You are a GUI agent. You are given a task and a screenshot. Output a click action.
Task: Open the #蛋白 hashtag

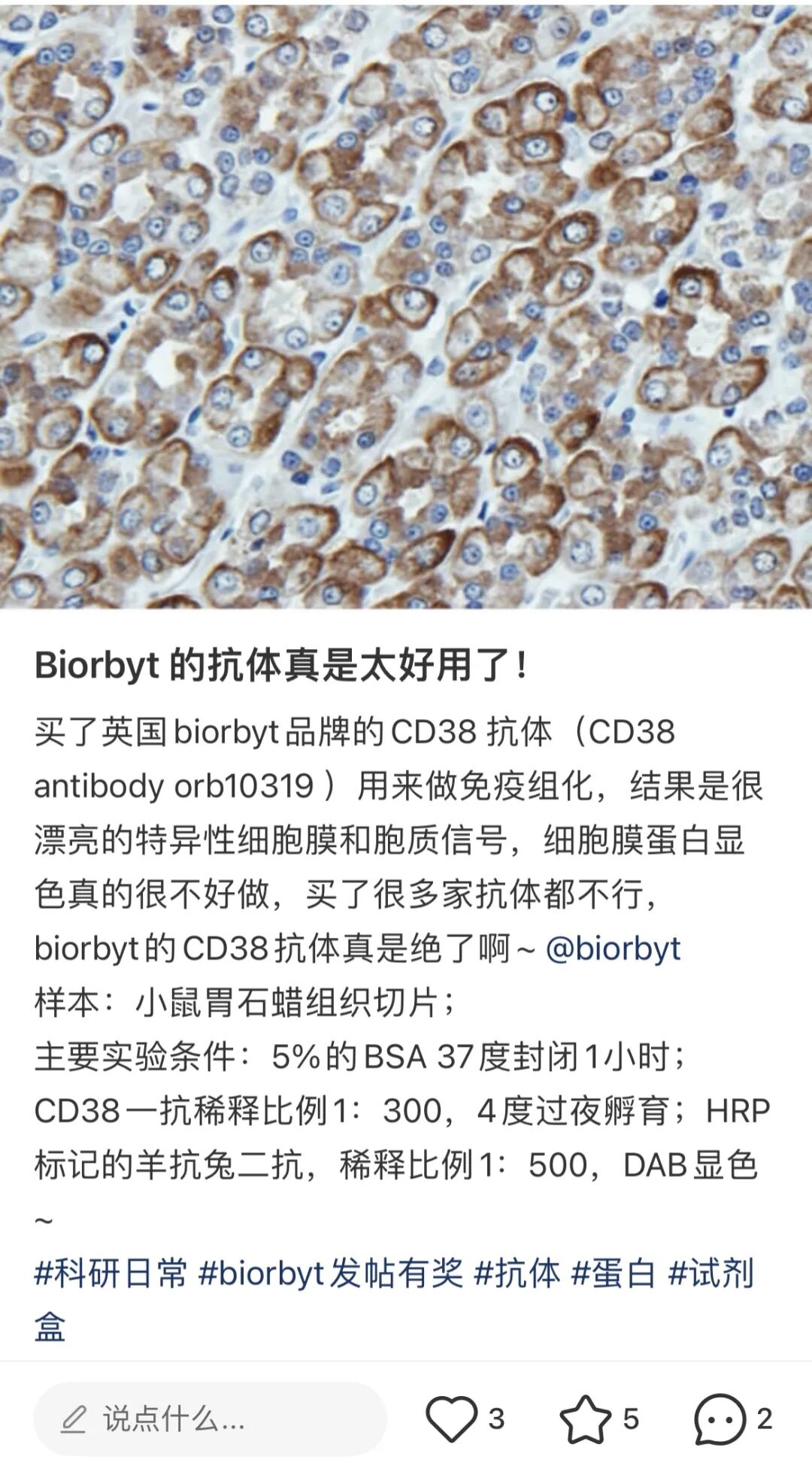click(614, 1273)
